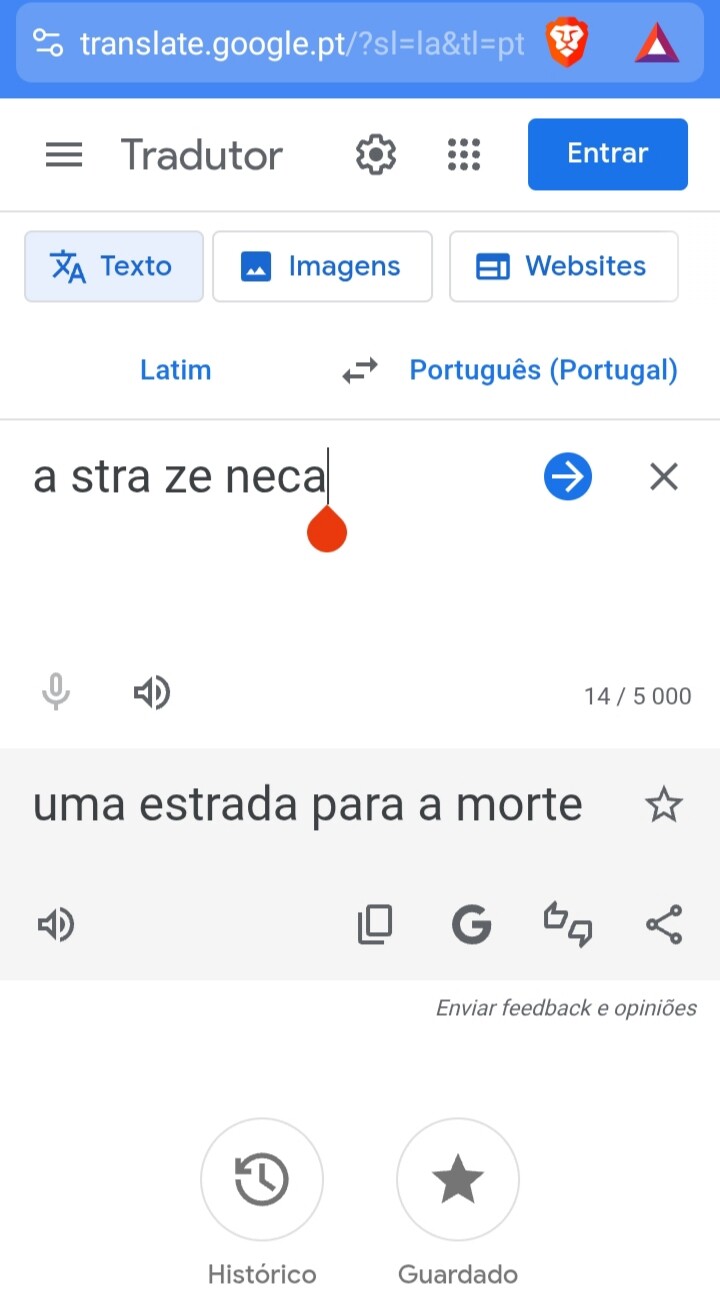Start voice input with the microphone
The width and height of the screenshot is (720, 1310).
(x=56, y=692)
